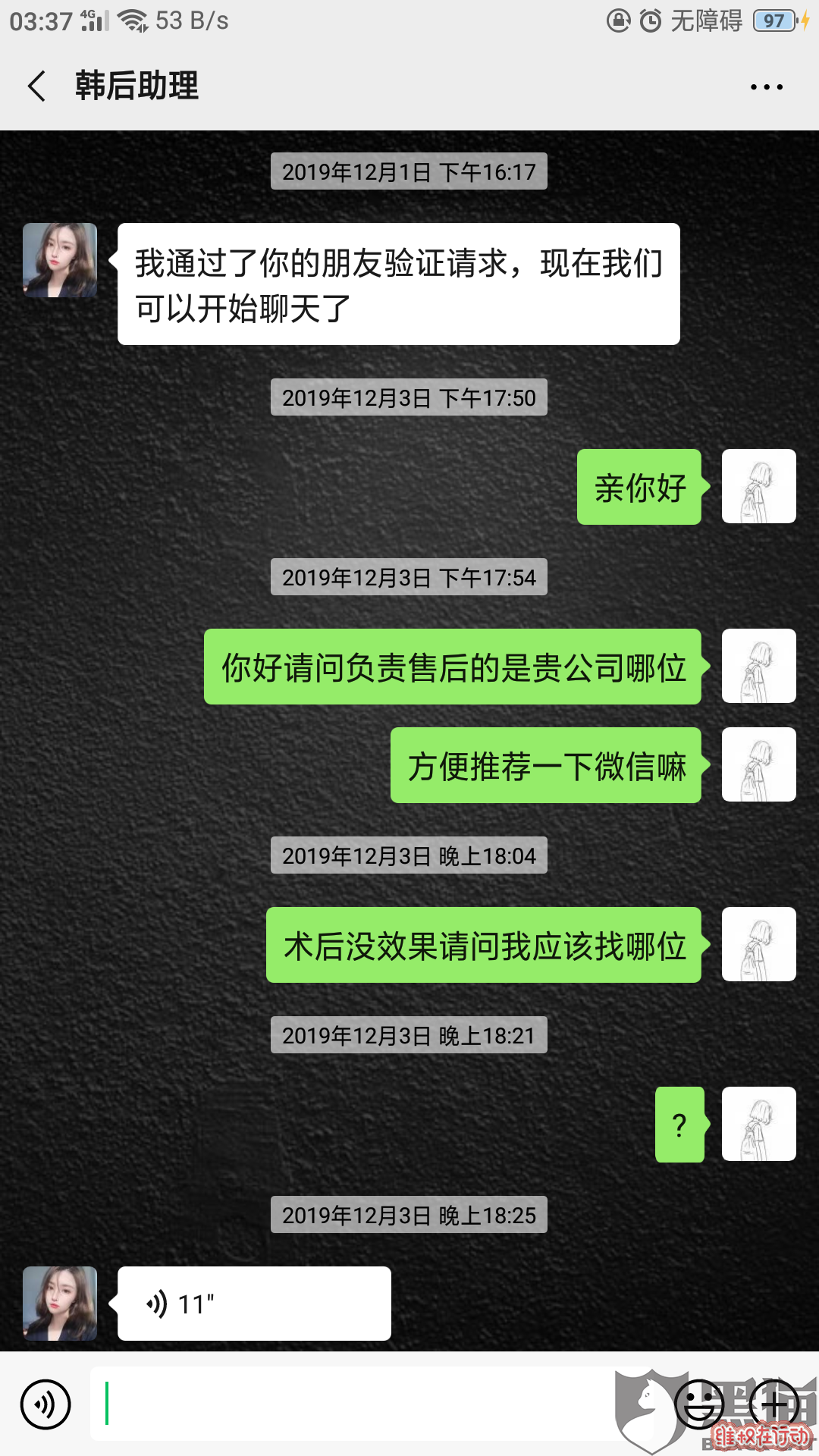This screenshot has height=1456, width=819.
Task: Go back from the 韩后助理 chat
Action: click(36, 86)
